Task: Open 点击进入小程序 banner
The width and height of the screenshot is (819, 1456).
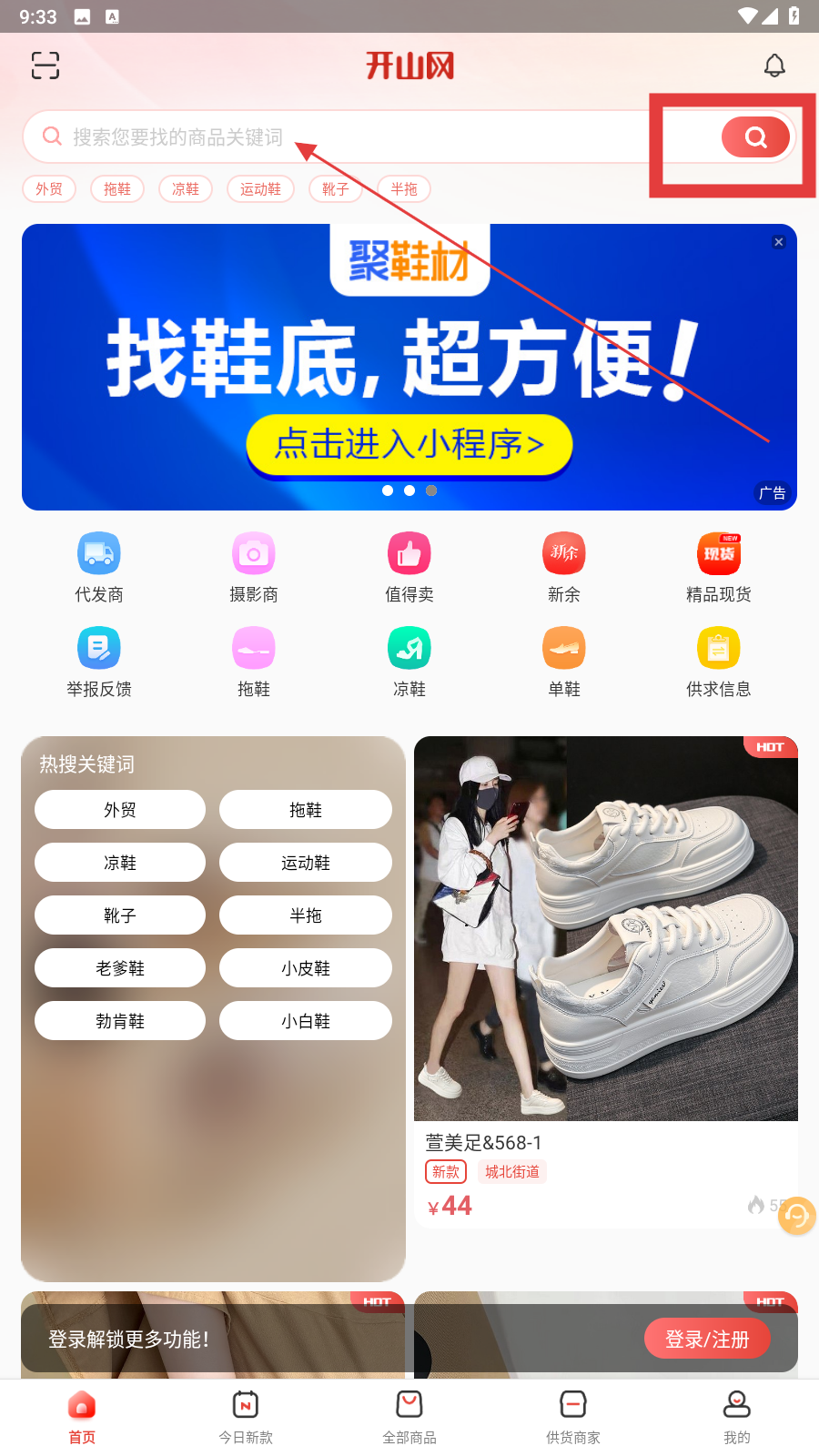Action: pos(409,444)
